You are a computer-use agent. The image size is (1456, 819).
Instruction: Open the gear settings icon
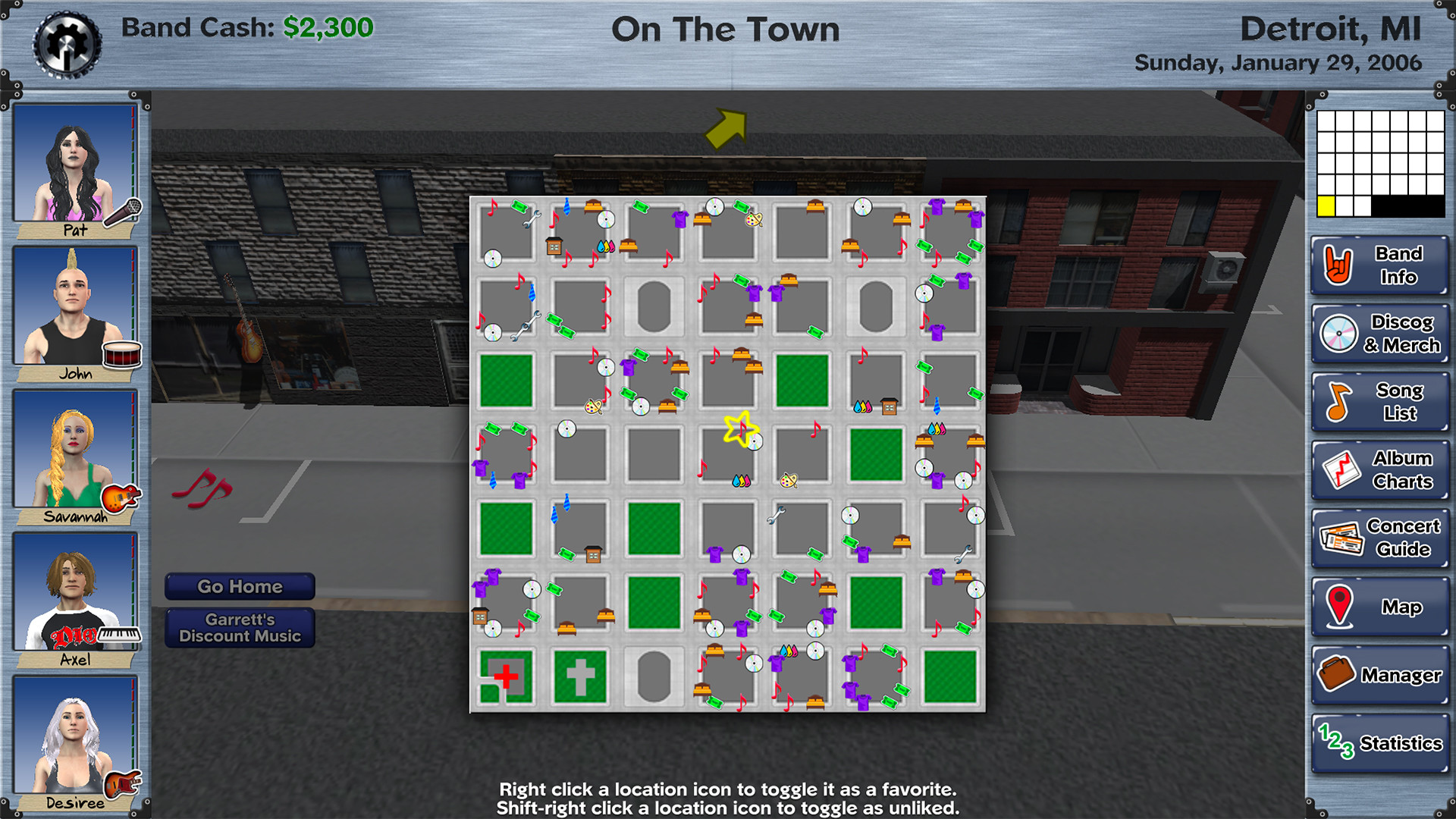tap(67, 45)
